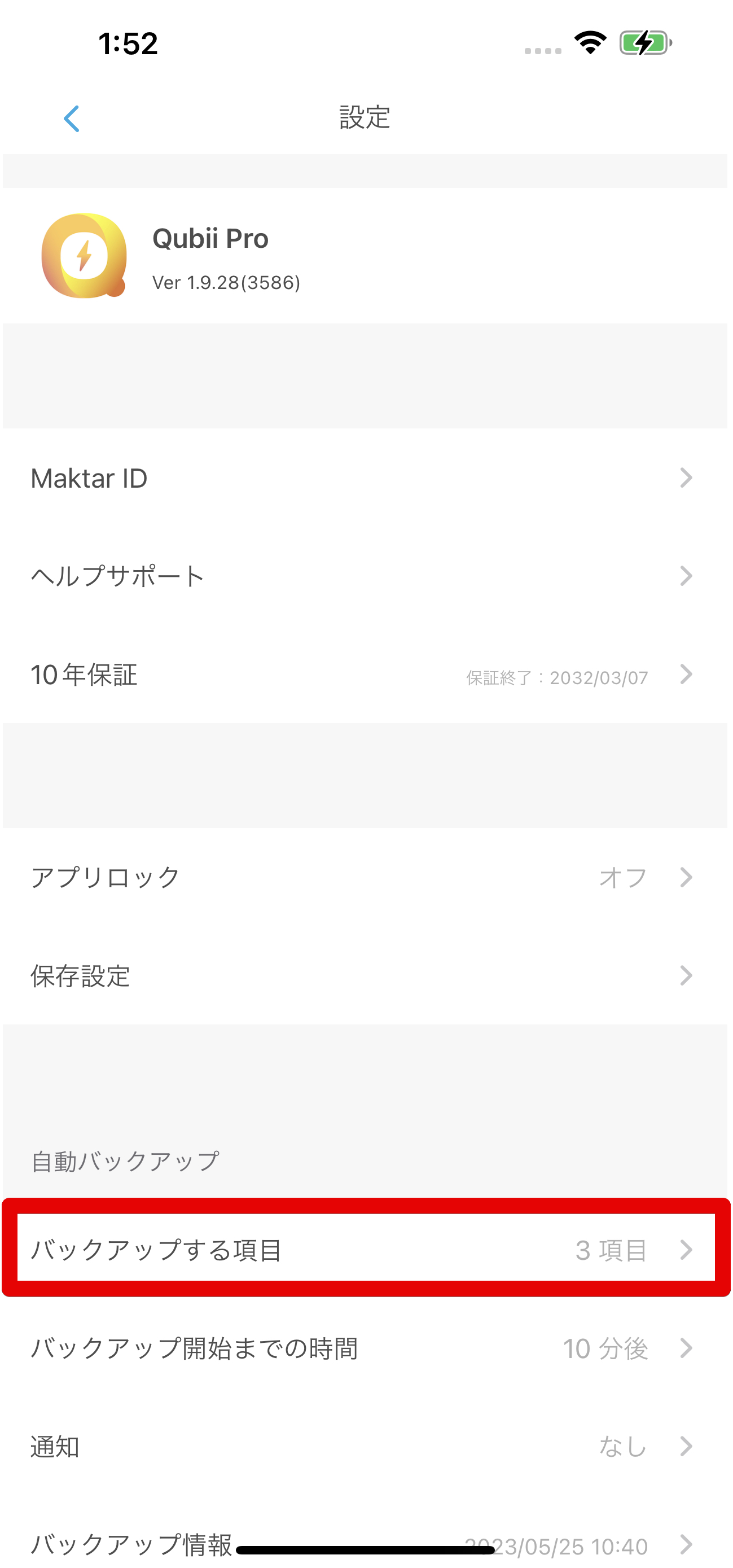Image resolution: width=733 pixels, height=1568 pixels.
Task: Tap the 自動バックアップ section header
Action: coord(125,1158)
